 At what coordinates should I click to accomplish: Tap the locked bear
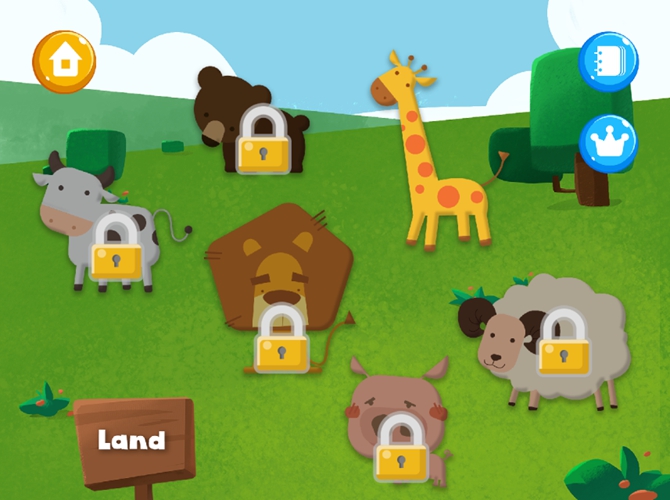coord(255,125)
